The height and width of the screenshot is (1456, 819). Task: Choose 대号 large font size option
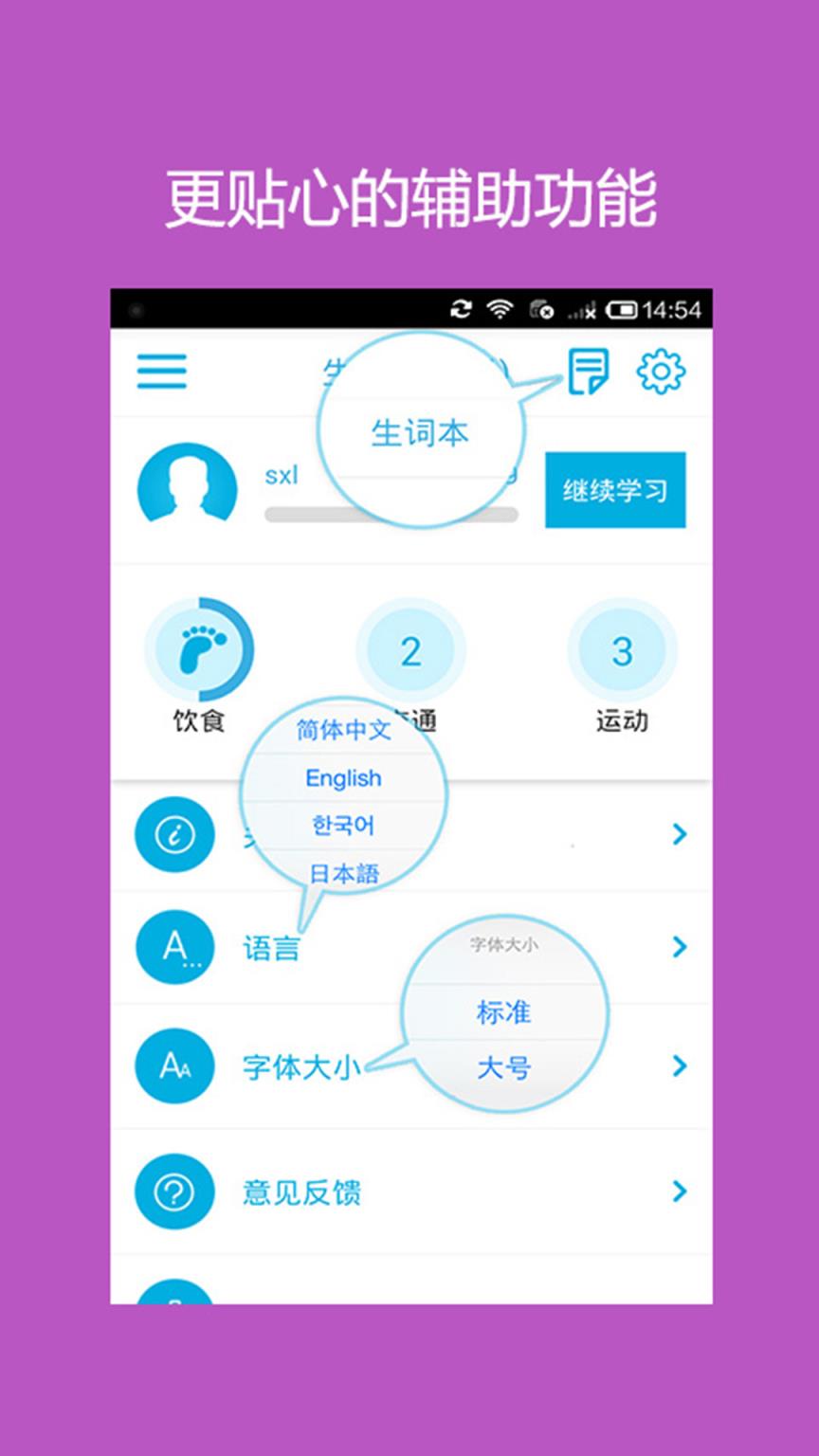(503, 1066)
